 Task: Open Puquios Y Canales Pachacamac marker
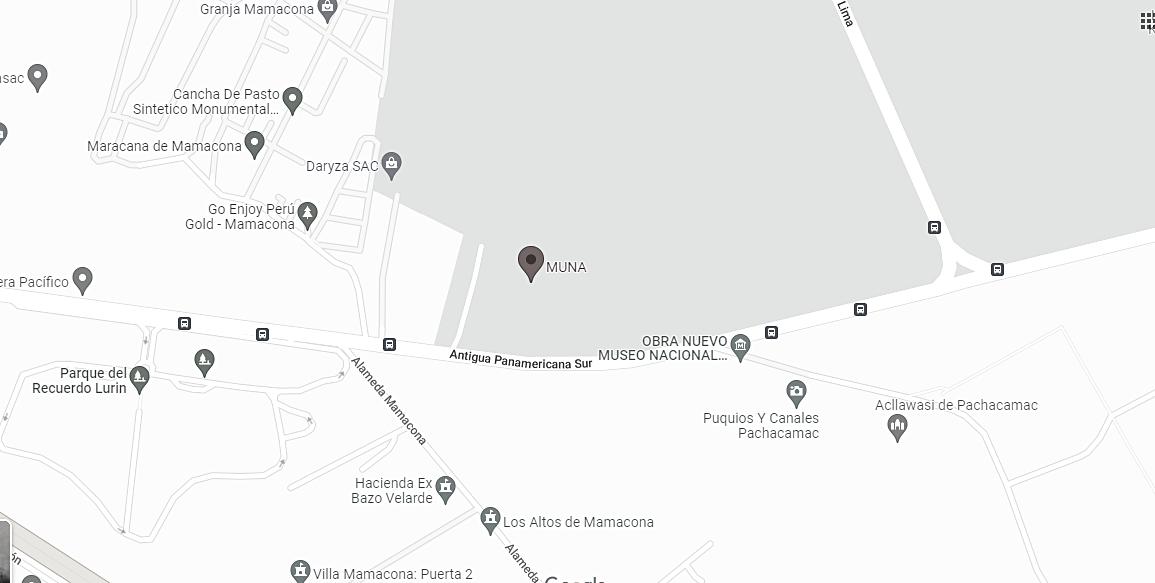796,391
